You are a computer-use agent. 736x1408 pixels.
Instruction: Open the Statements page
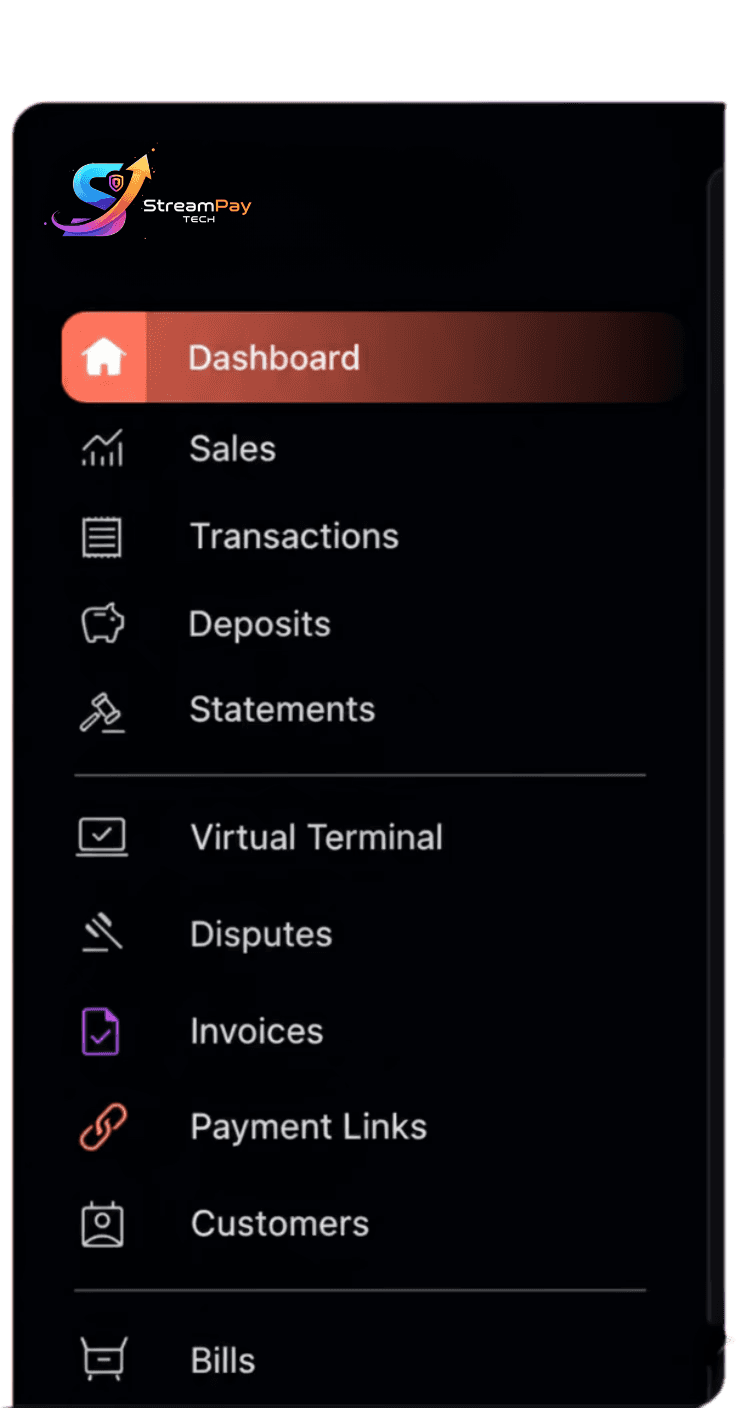tap(281, 710)
